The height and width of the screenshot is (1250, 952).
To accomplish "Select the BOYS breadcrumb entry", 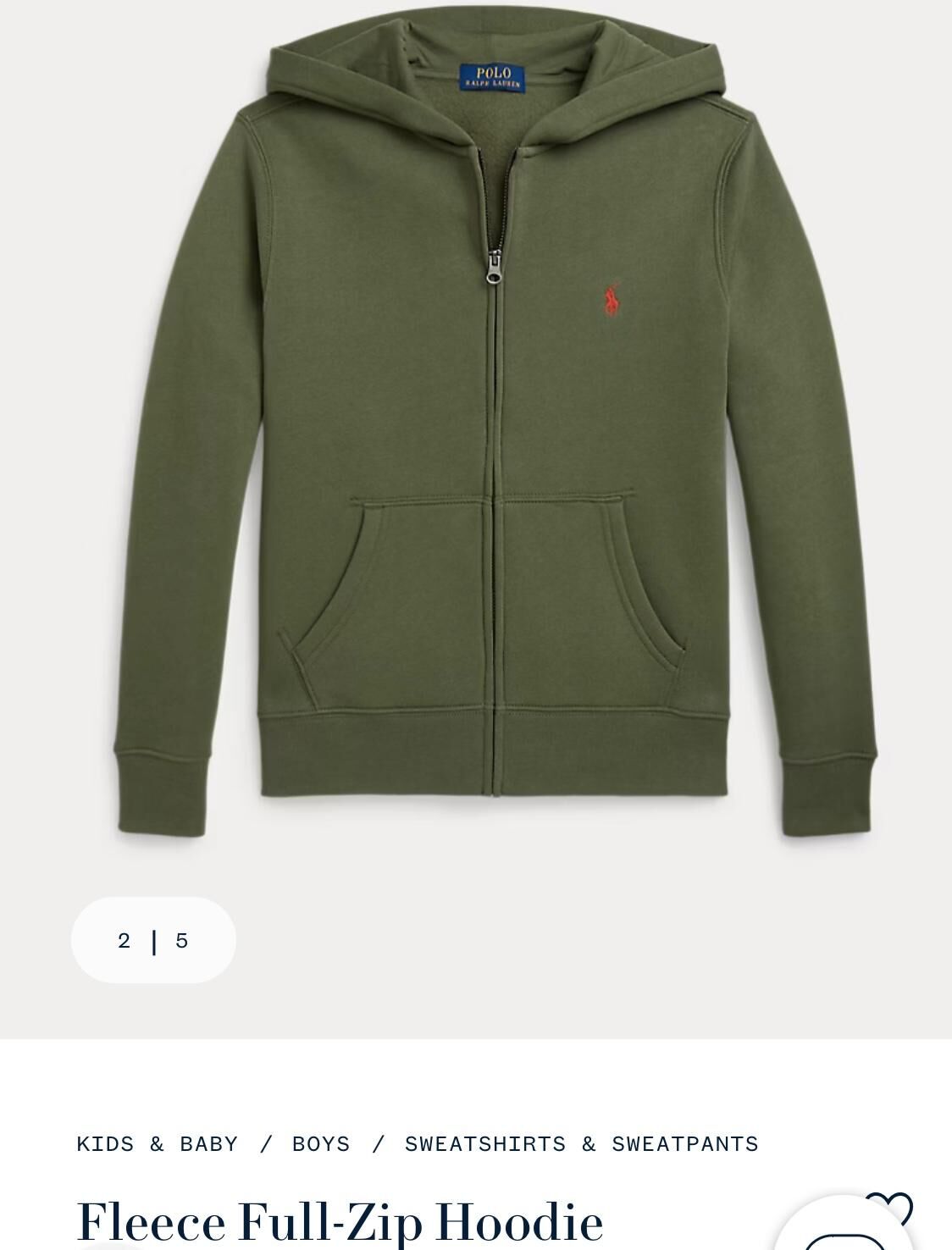I will click(x=320, y=1143).
